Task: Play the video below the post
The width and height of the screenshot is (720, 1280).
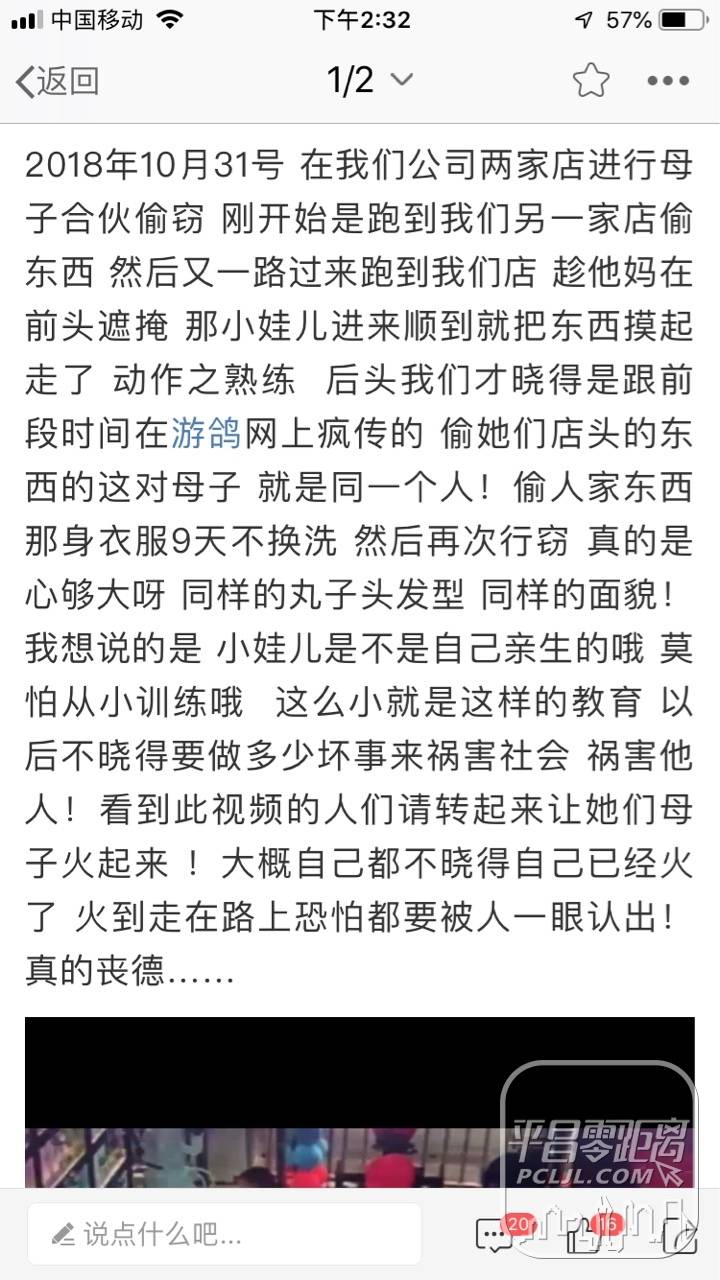Action: 360,1102
